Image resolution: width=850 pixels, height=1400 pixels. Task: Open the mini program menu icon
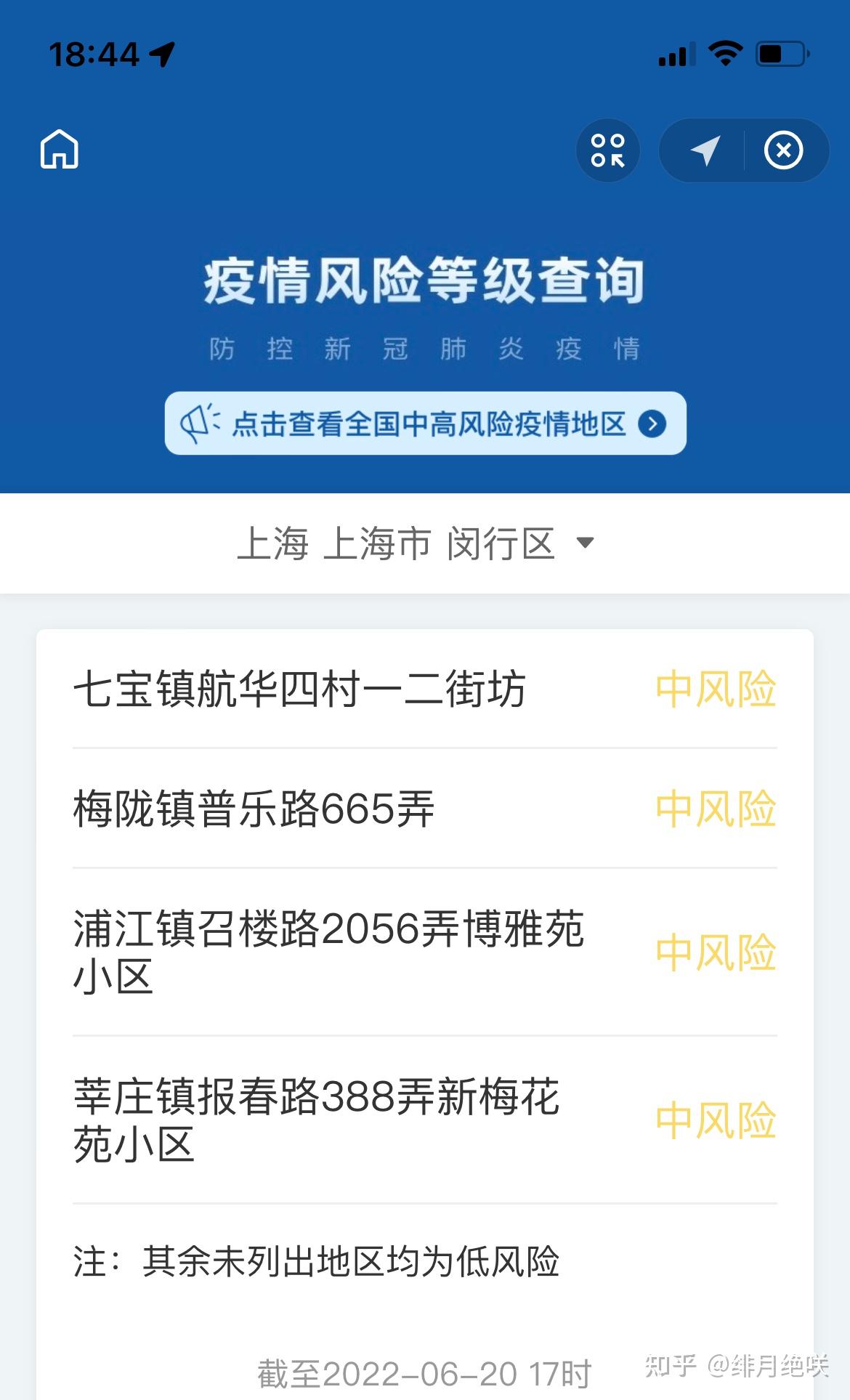pyautogui.click(x=608, y=150)
